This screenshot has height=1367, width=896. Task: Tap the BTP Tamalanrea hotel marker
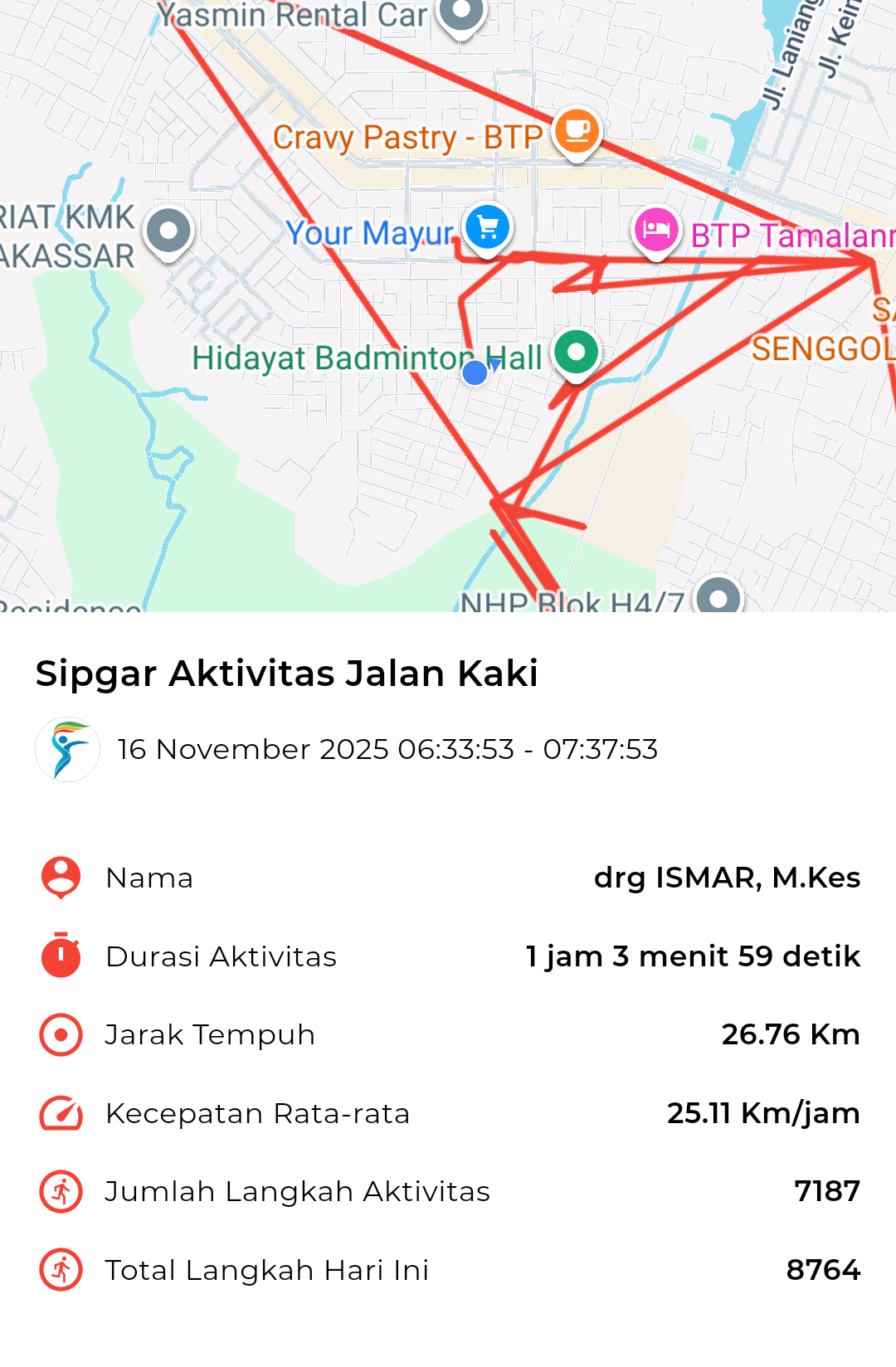click(656, 230)
